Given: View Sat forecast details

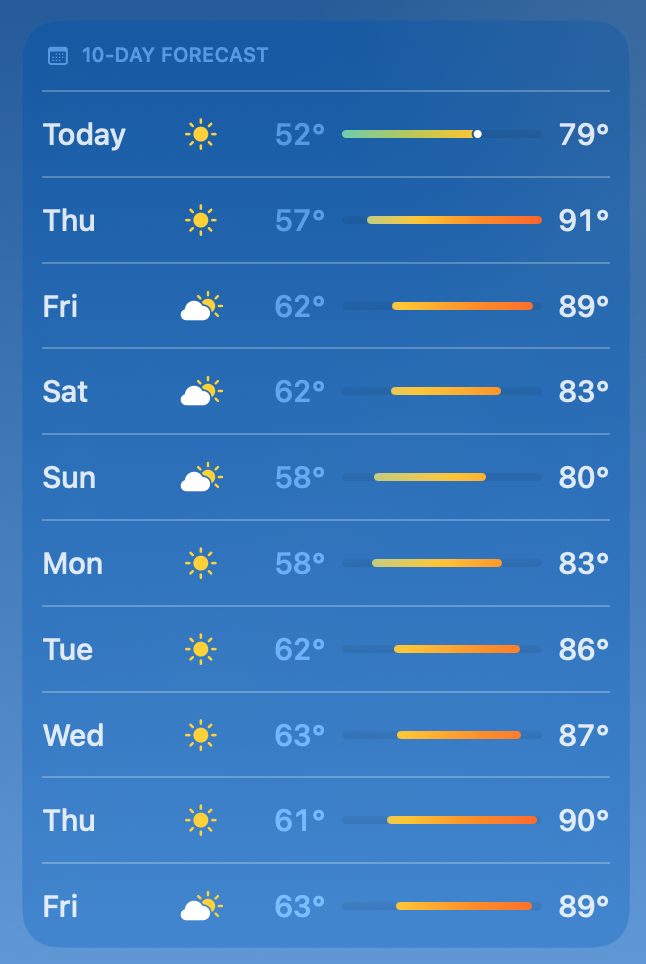Looking at the screenshot, I should pos(325,391).
